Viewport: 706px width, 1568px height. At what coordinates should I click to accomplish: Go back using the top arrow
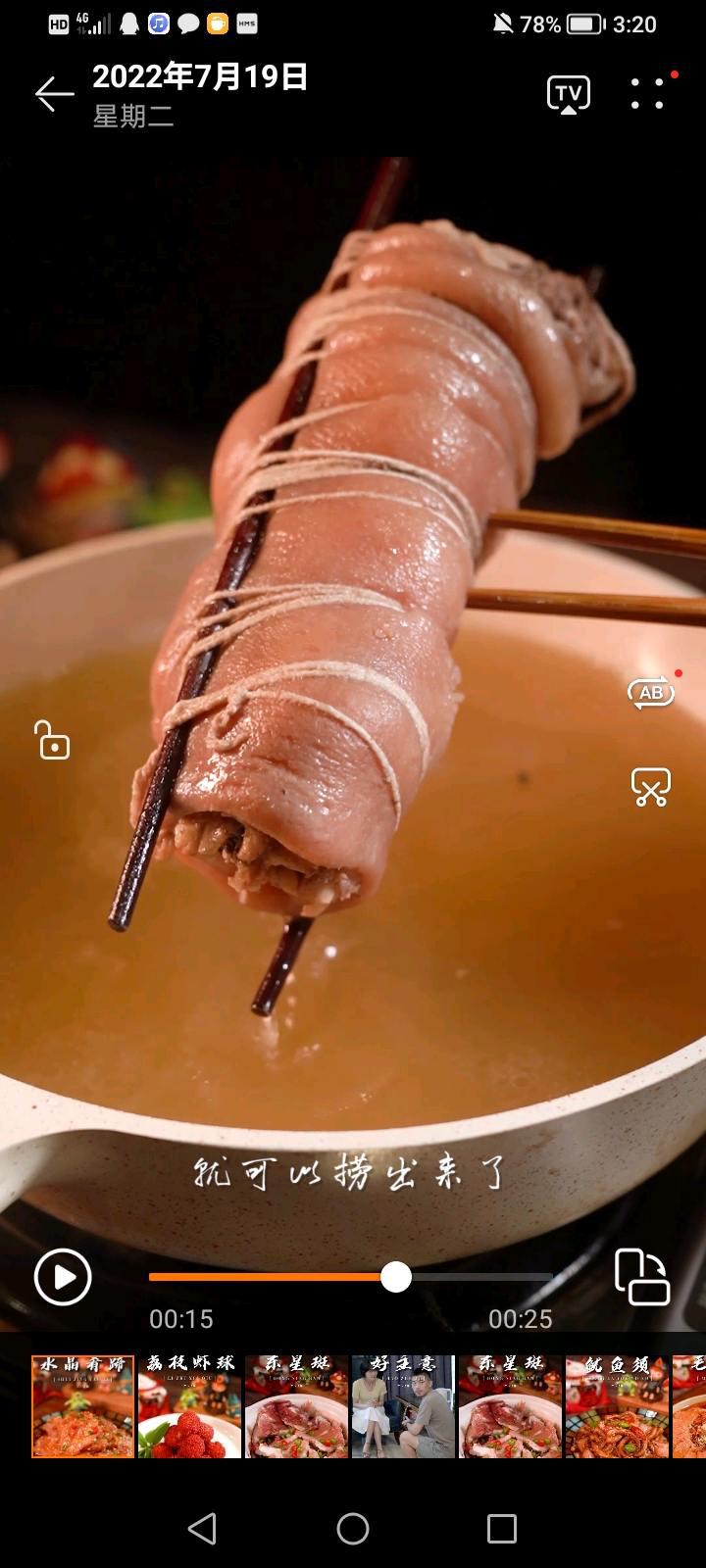[x=54, y=95]
